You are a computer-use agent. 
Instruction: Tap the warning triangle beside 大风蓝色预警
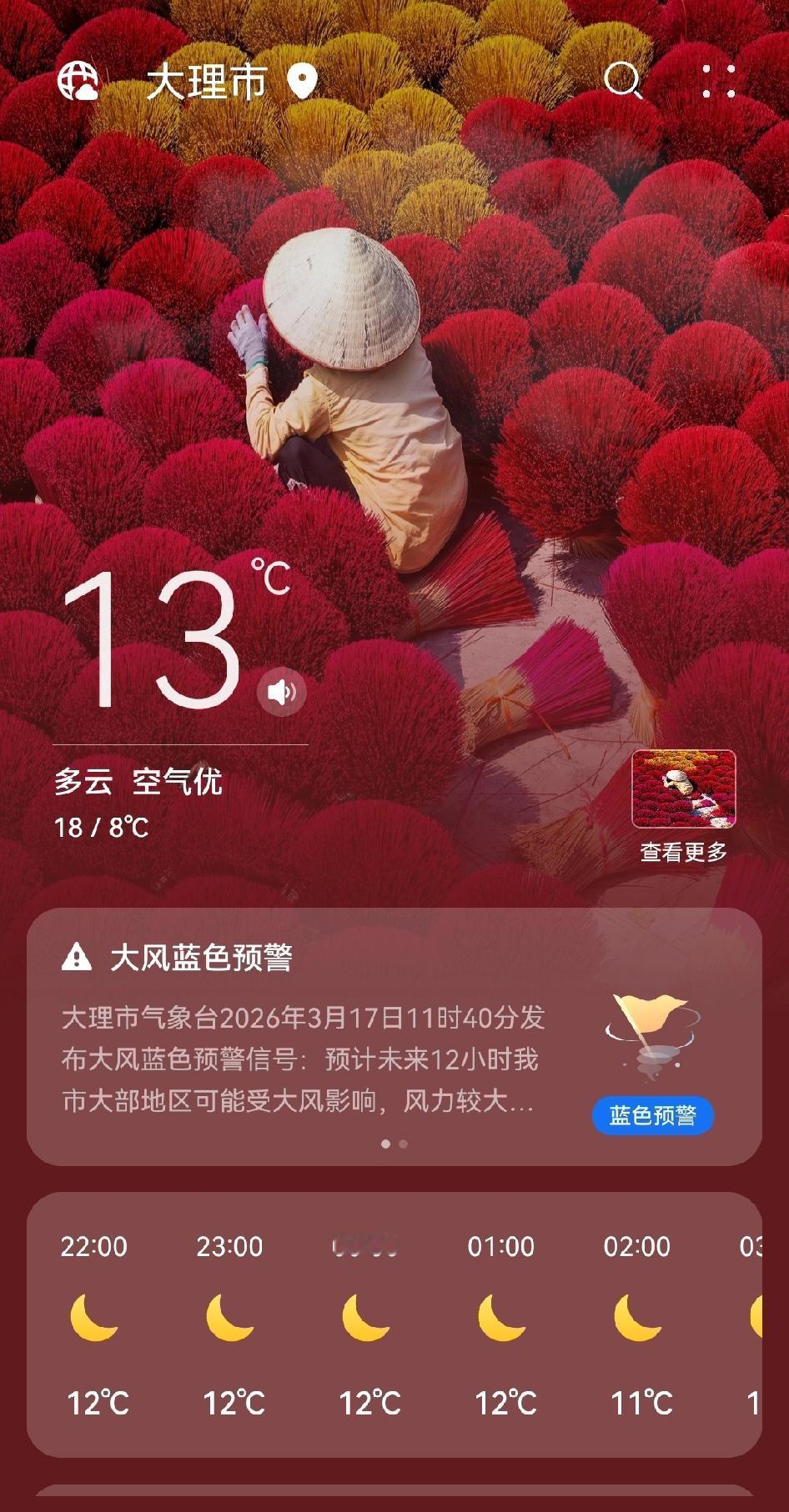point(78,959)
